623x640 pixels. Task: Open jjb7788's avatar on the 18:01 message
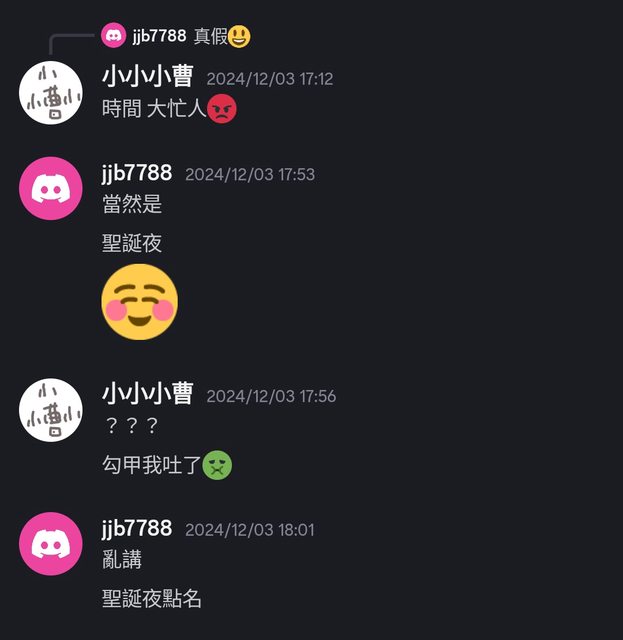[x=51, y=543]
